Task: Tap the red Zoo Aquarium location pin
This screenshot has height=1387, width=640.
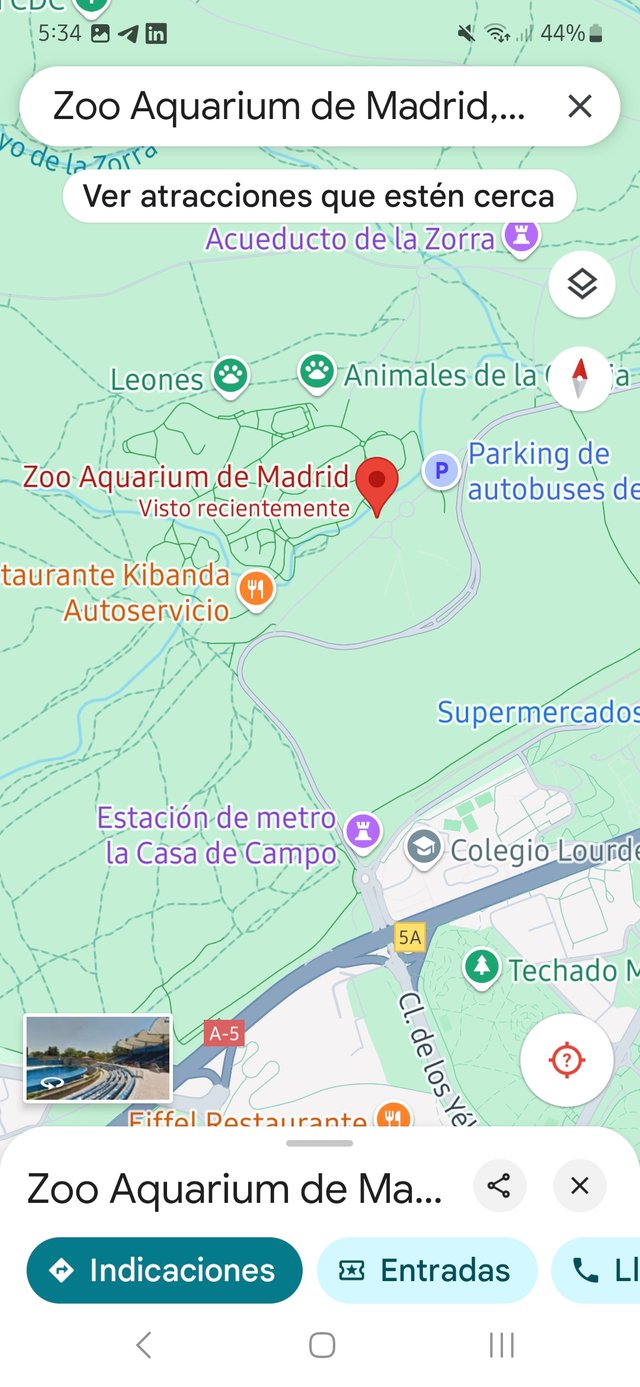Action: point(377,483)
